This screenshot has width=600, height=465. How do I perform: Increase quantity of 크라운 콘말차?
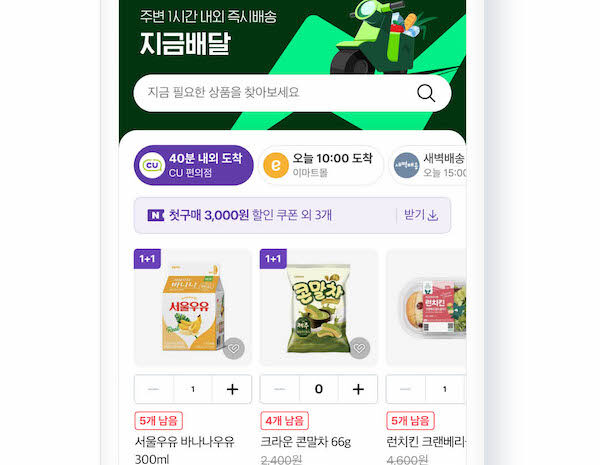358,389
